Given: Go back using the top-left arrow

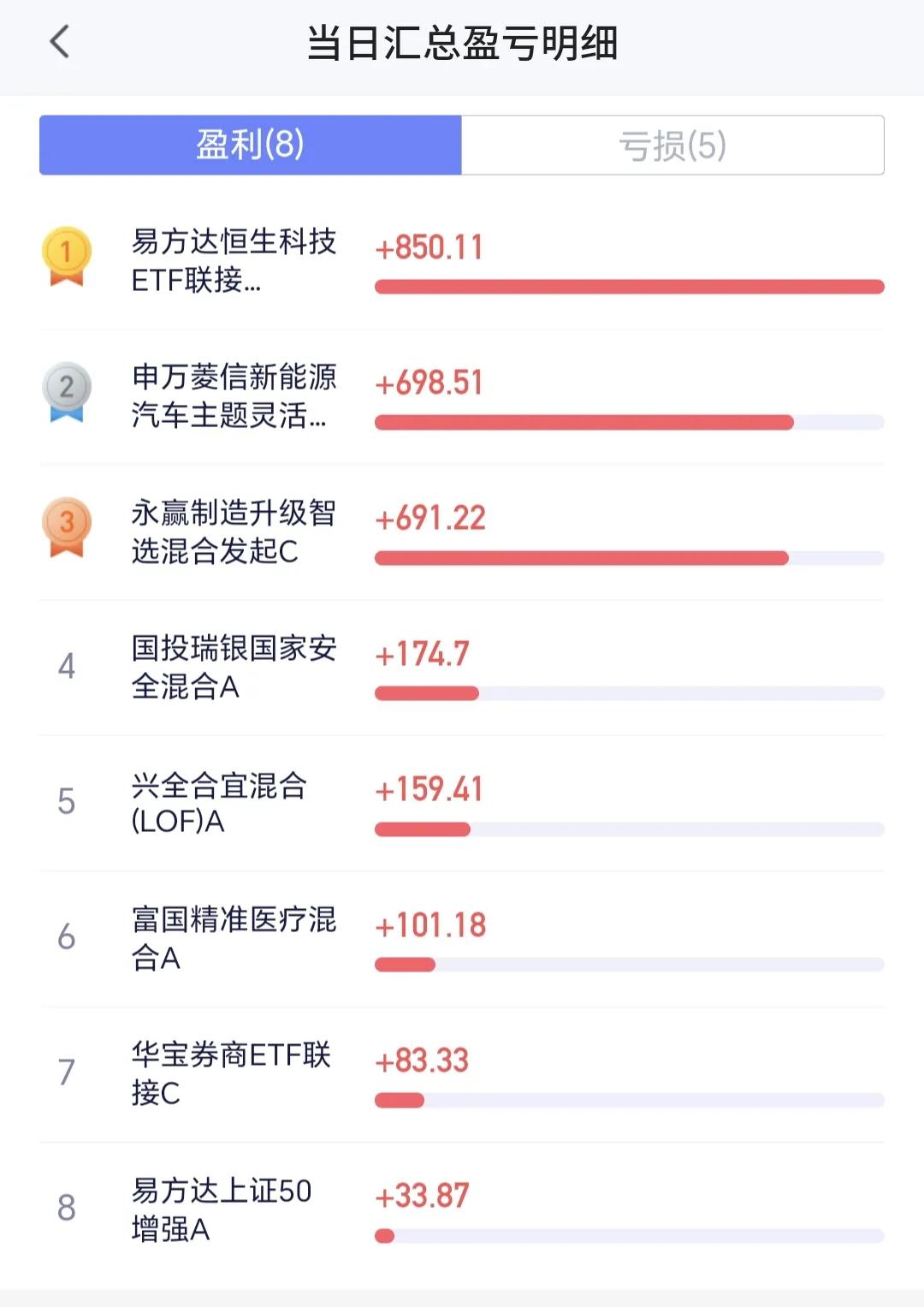Looking at the screenshot, I should [59, 42].
